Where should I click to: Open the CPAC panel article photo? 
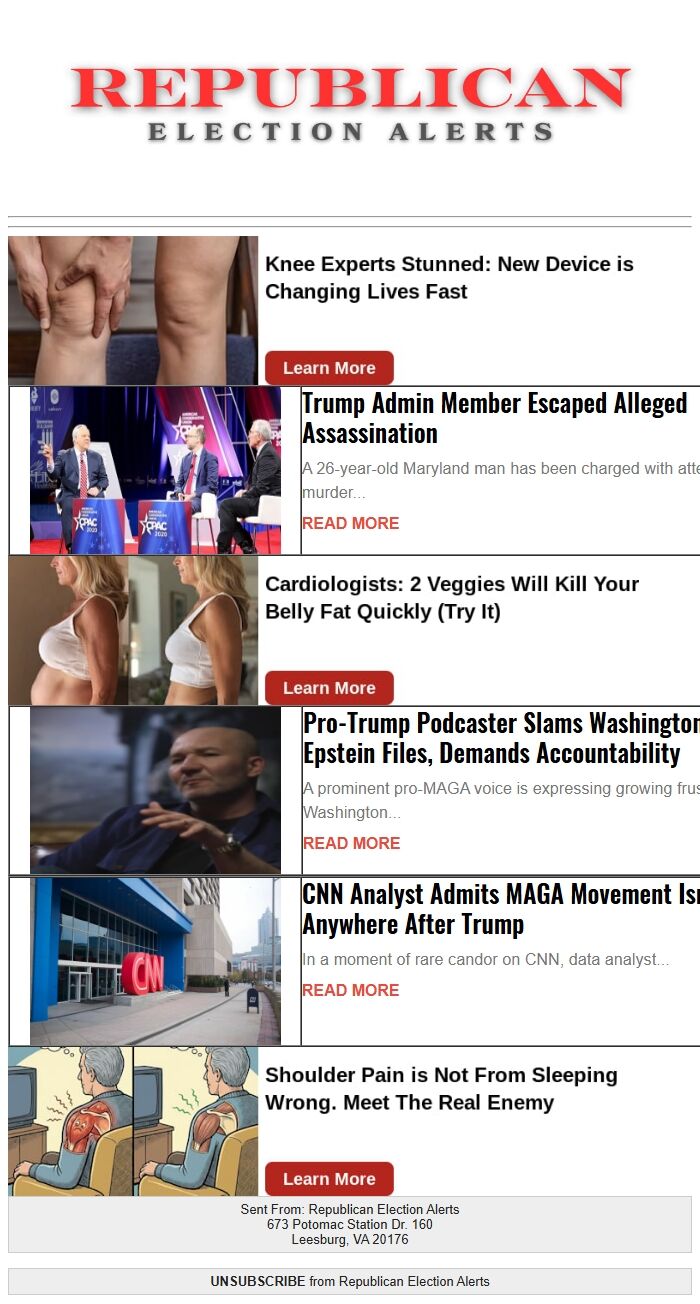click(x=155, y=470)
